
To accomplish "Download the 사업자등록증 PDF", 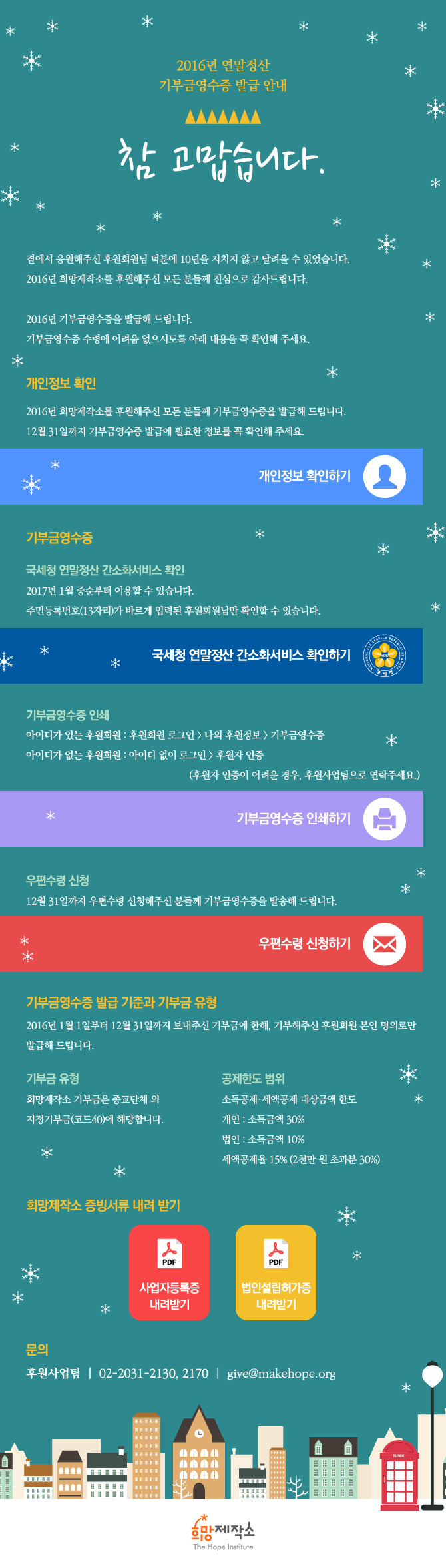I will [x=169, y=1272].
